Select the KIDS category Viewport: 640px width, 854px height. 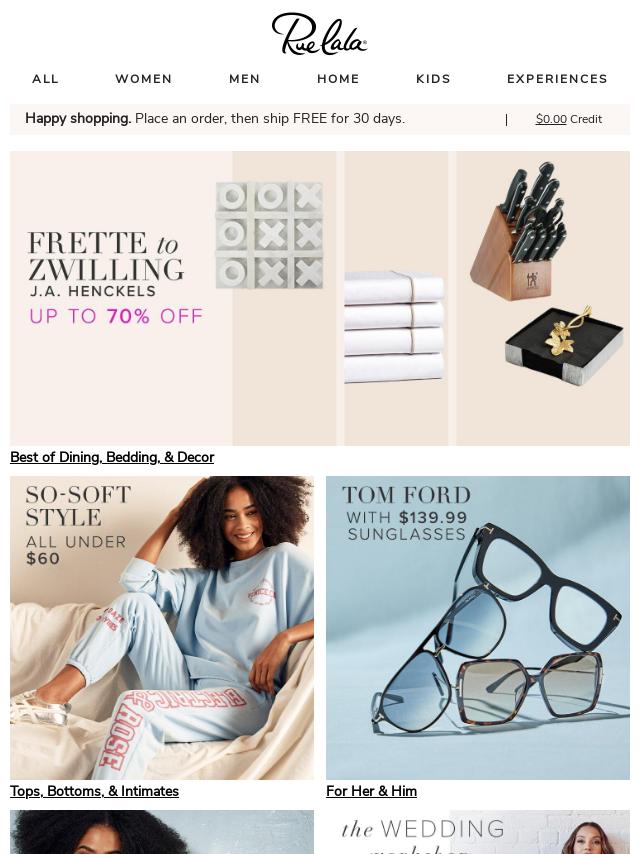tap(433, 79)
